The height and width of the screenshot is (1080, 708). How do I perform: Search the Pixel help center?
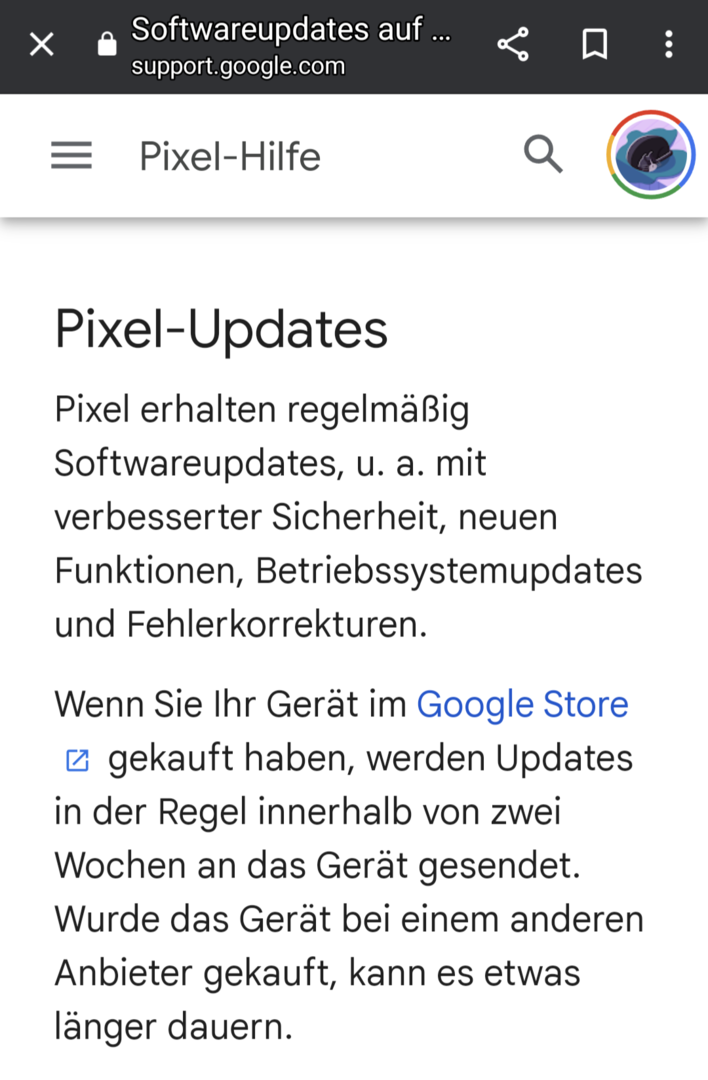[543, 155]
